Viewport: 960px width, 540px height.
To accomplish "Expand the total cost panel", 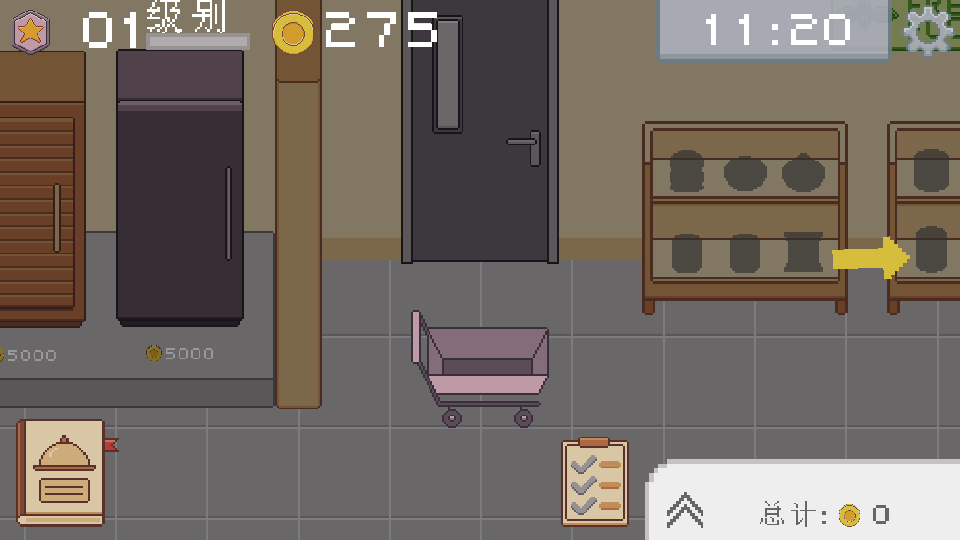I will [x=685, y=511].
